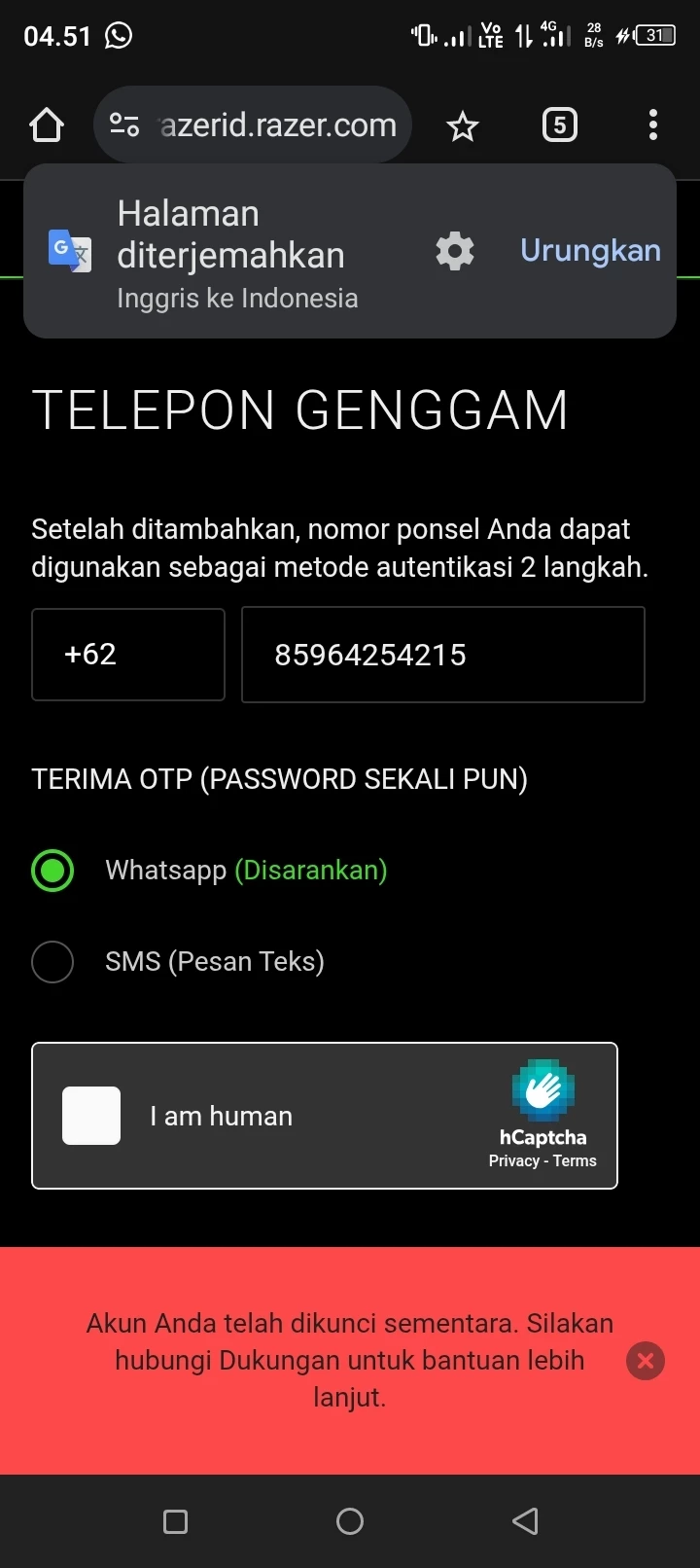The width and height of the screenshot is (700, 1568).
Task: Choose SMS (Pesan Teks) option
Action: [x=52, y=962]
